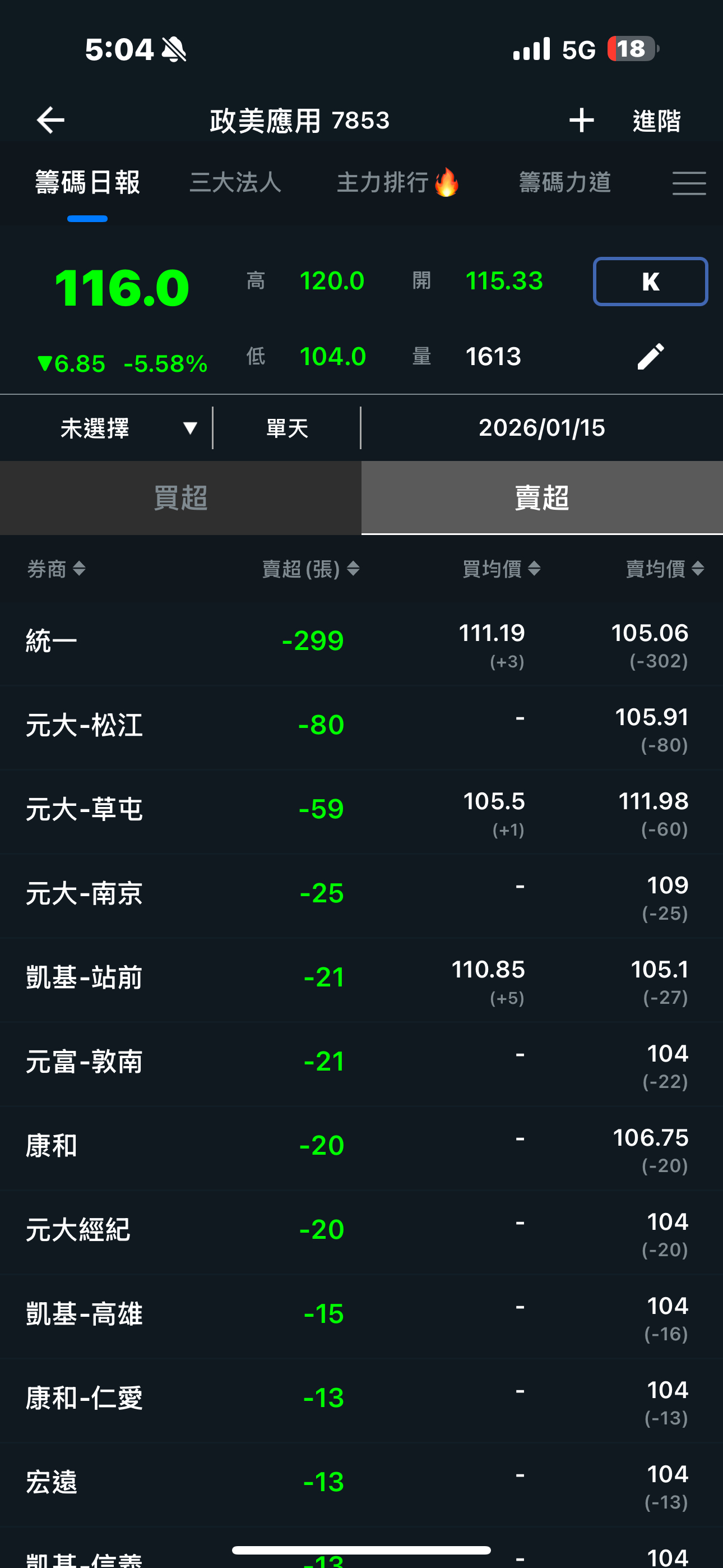Open broker row 凱基-站前
The width and height of the screenshot is (723, 1568).
(361, 979)
